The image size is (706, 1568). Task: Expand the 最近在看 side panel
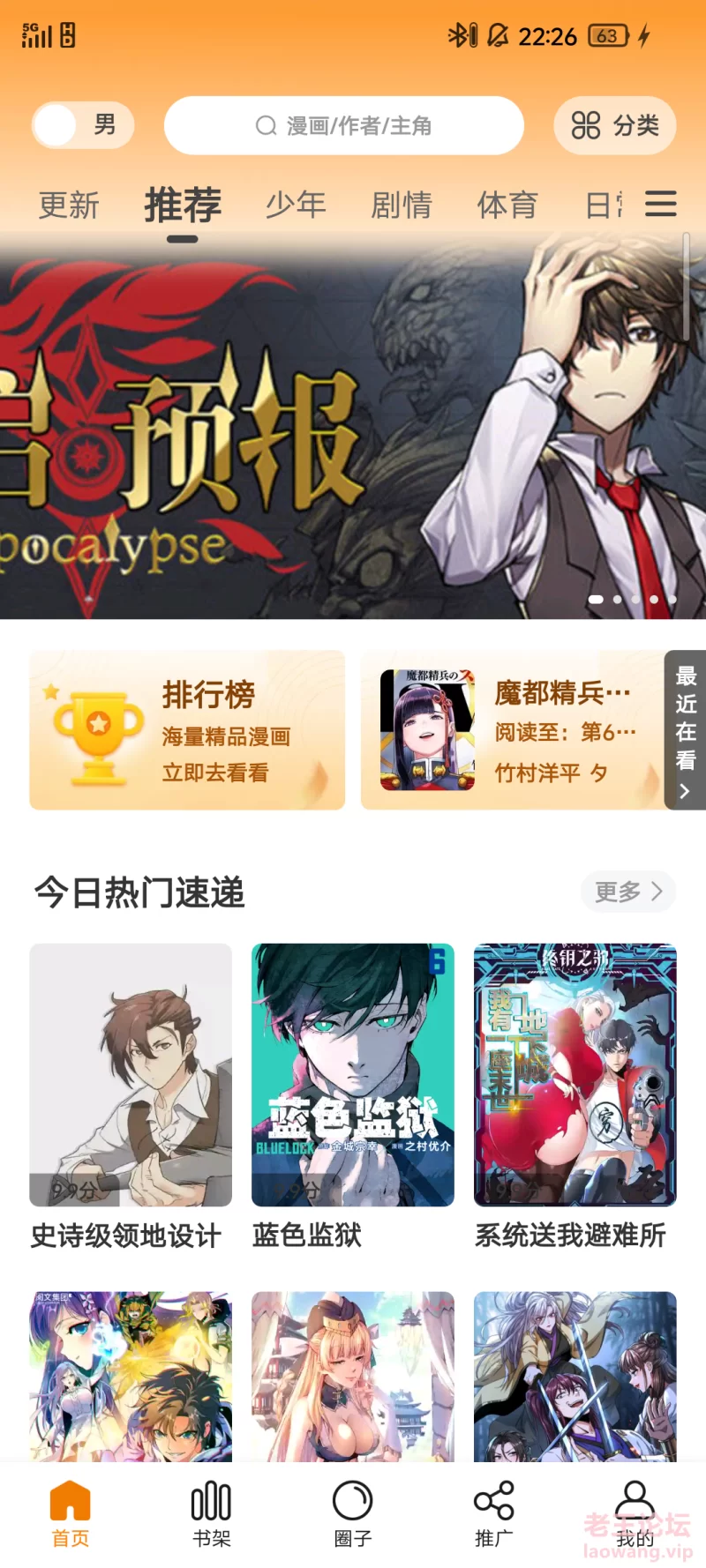coord(685,730)
